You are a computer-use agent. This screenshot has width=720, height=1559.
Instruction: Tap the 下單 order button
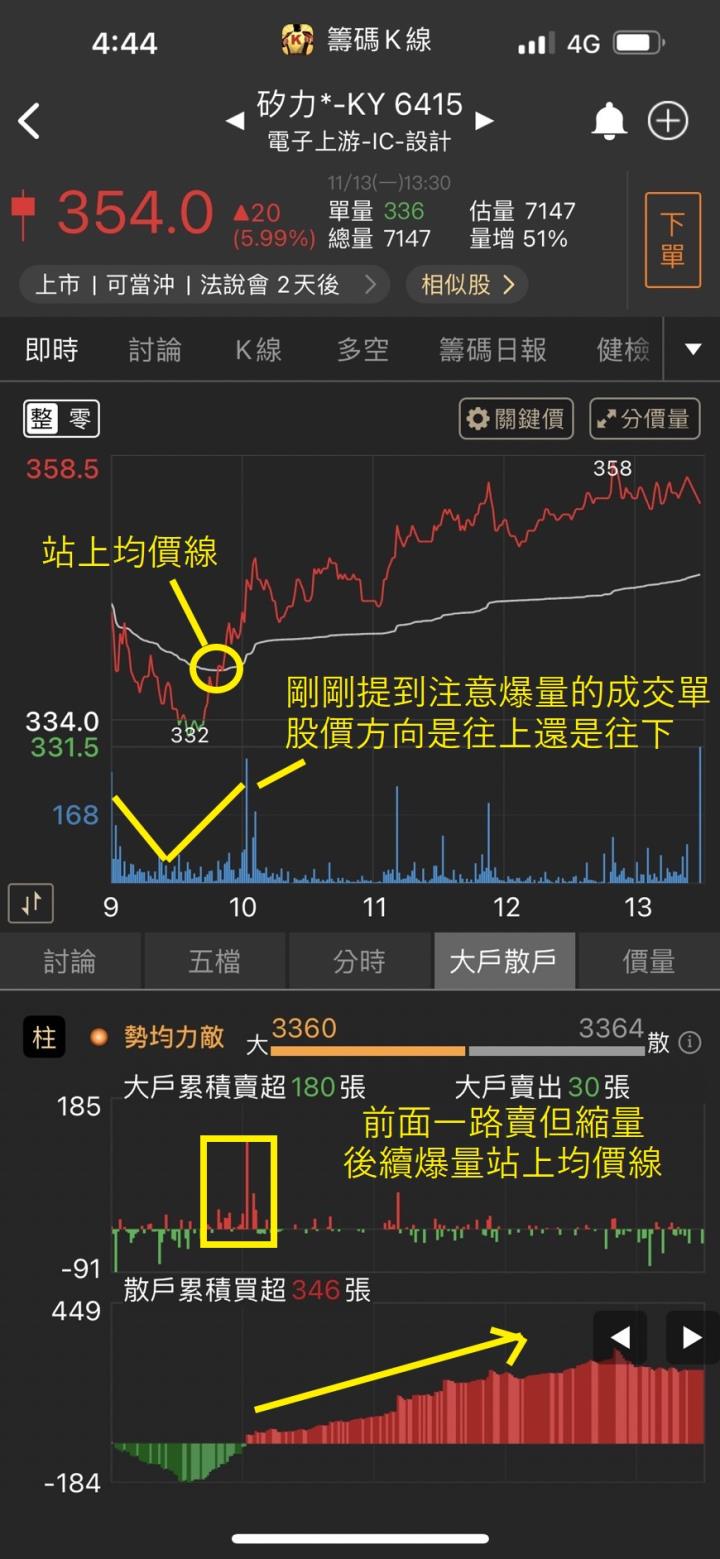[x=673, y=240]
